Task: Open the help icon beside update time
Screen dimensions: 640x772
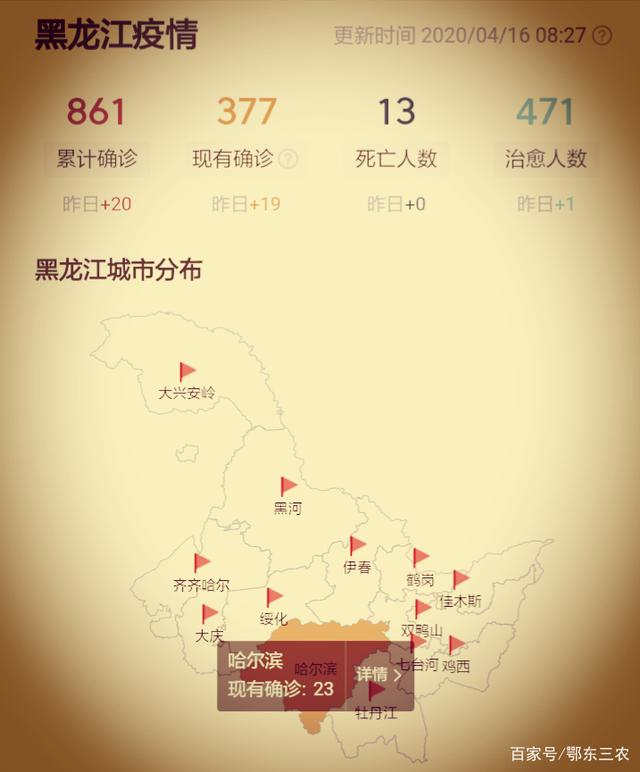Action: coord(602,36)
